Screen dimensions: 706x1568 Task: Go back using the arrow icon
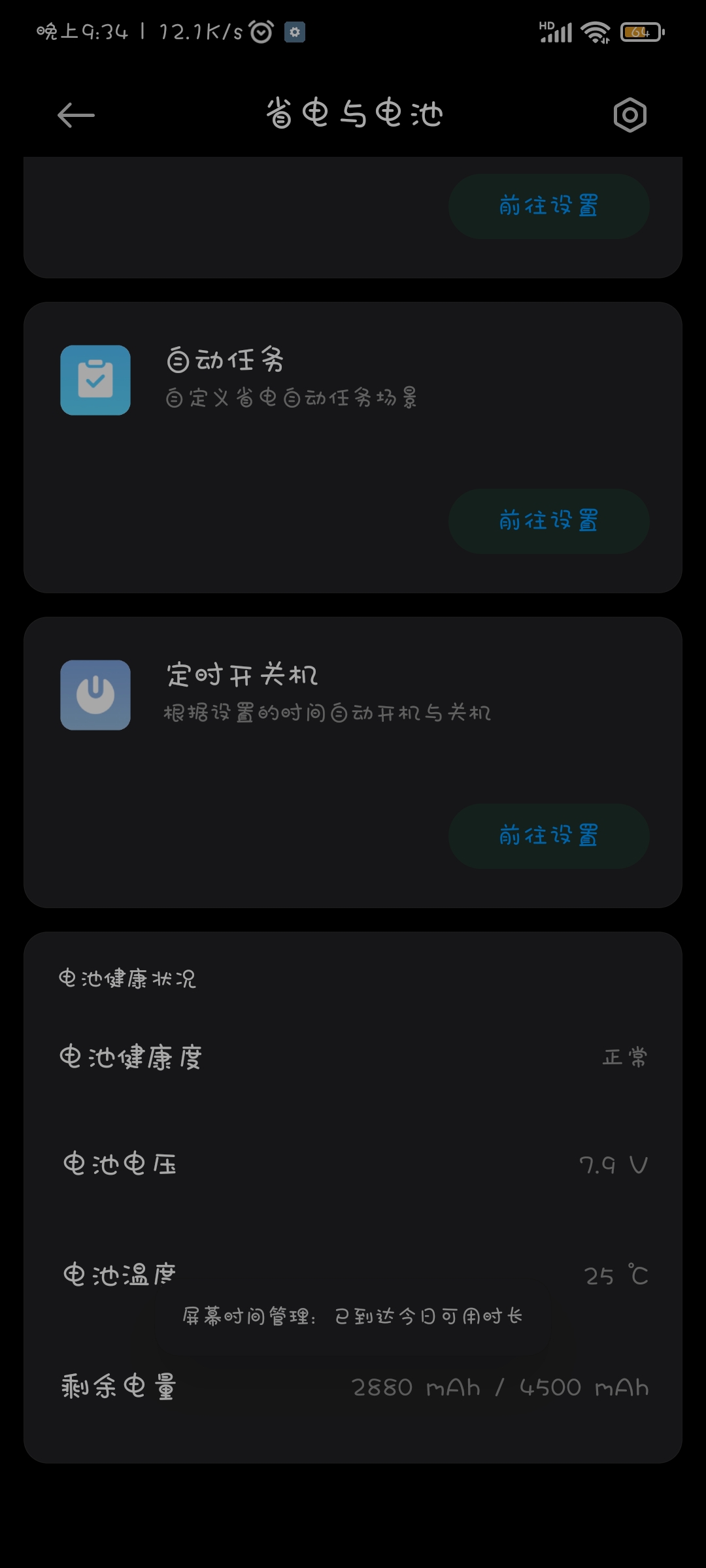click(76, 116)
